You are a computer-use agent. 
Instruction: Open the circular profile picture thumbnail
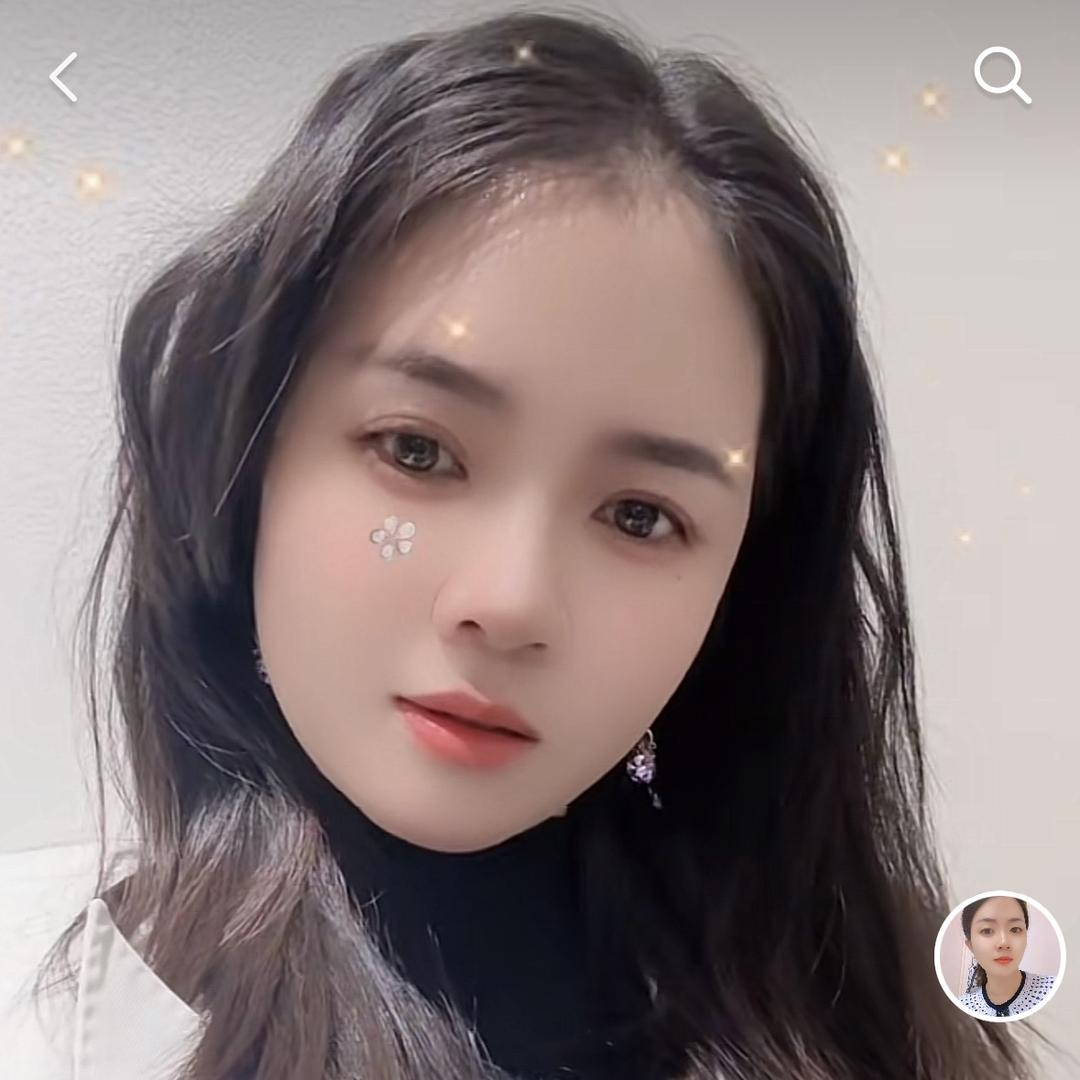pos(999,956)
